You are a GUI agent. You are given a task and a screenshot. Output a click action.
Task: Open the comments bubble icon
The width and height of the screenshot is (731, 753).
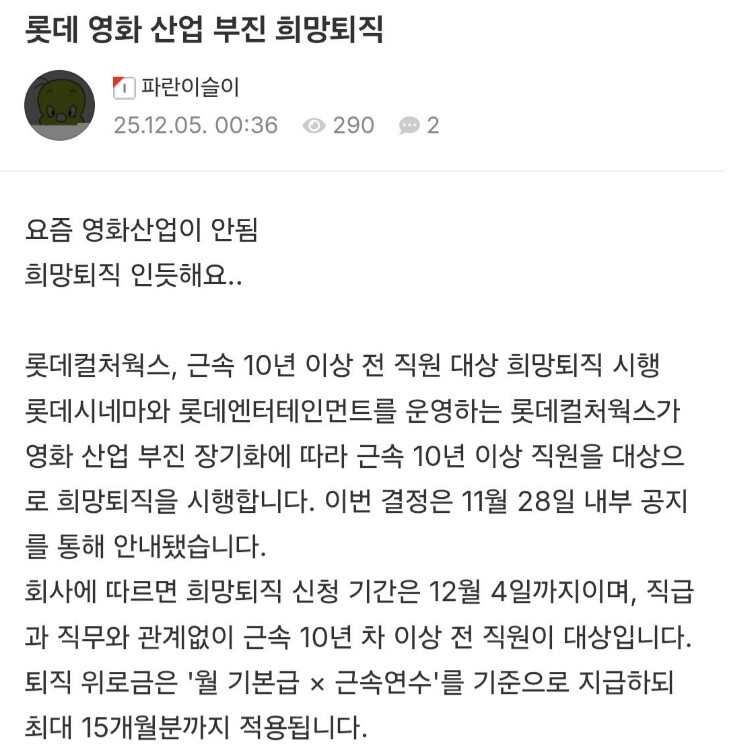409,126
